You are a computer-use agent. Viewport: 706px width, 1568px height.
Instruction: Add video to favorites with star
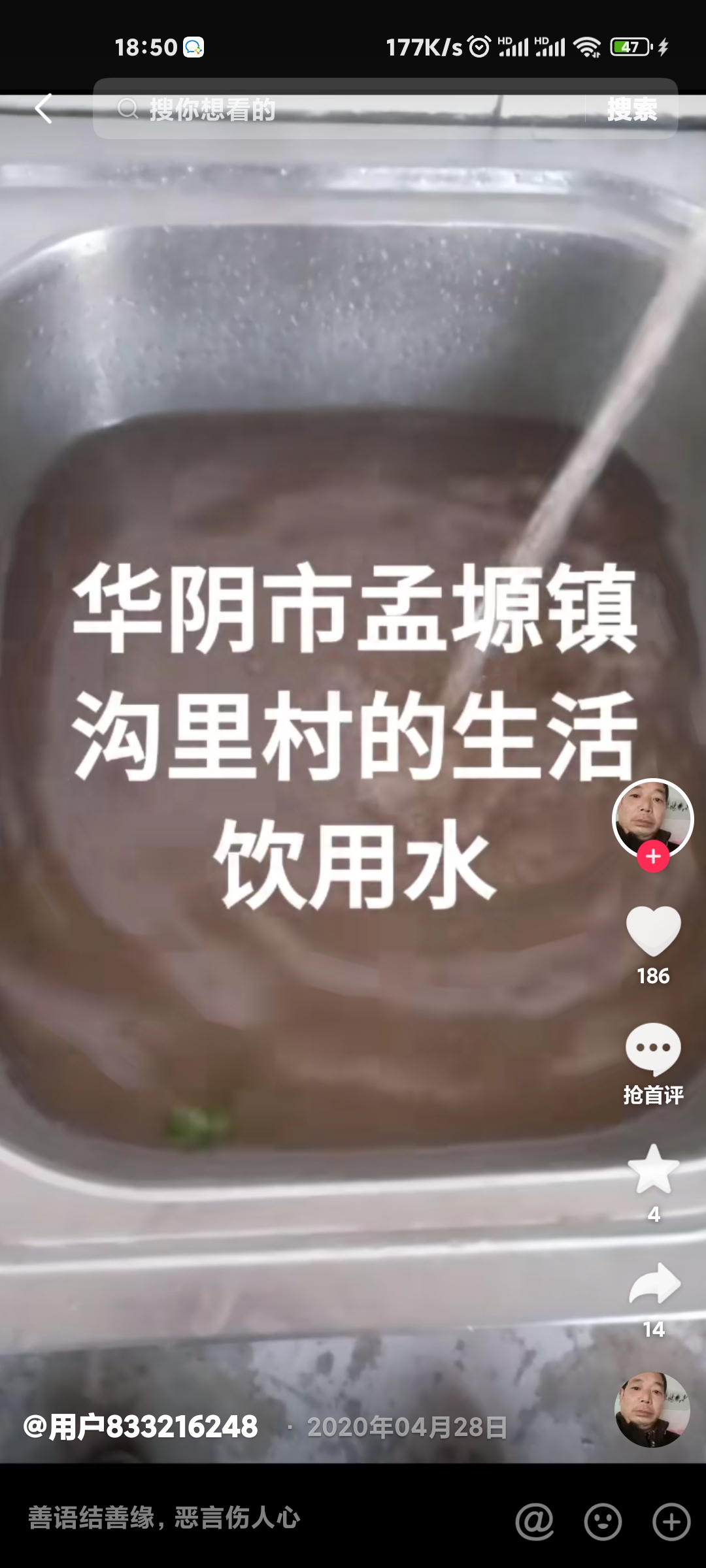[653, 1169]
